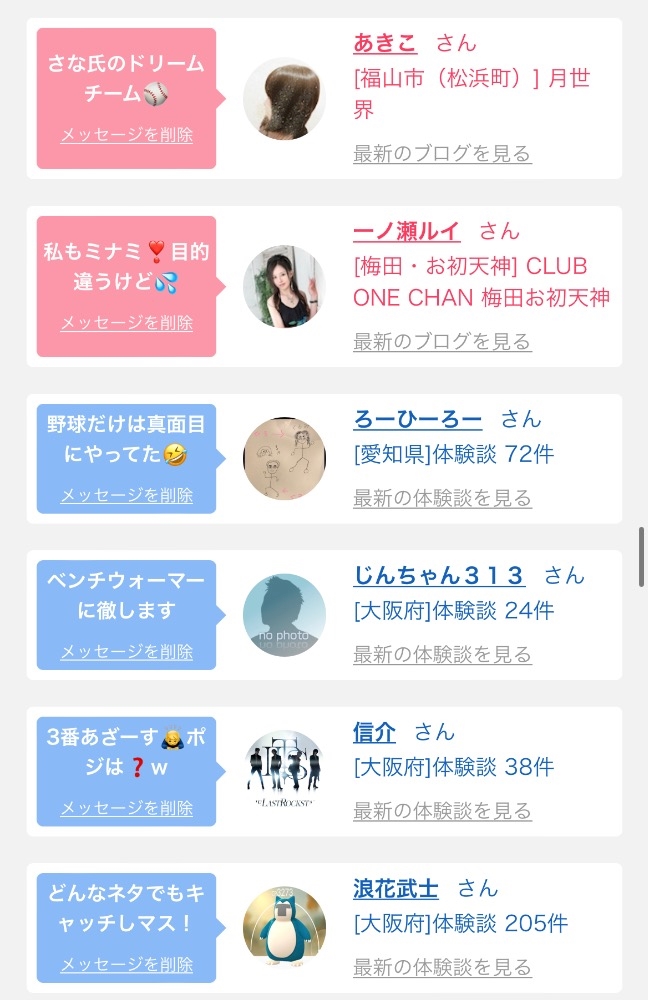This screenshot has width=648, height=1000.
Task: View じんちゃん313's latest 体験談
Action: point(442,654)
